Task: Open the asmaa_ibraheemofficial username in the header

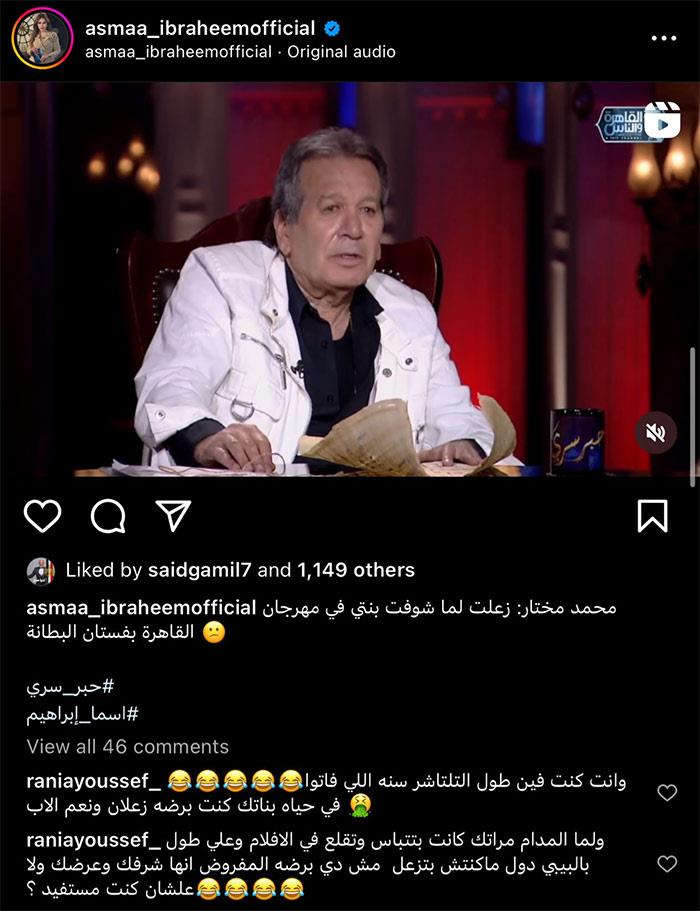Action: tap(200, 28)
